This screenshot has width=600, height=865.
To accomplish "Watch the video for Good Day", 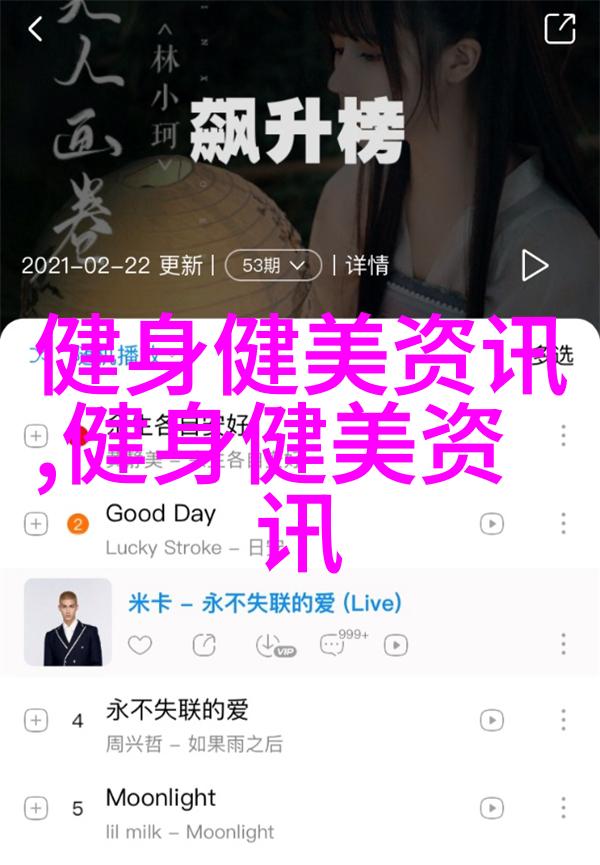I will [x=491, y=523].
